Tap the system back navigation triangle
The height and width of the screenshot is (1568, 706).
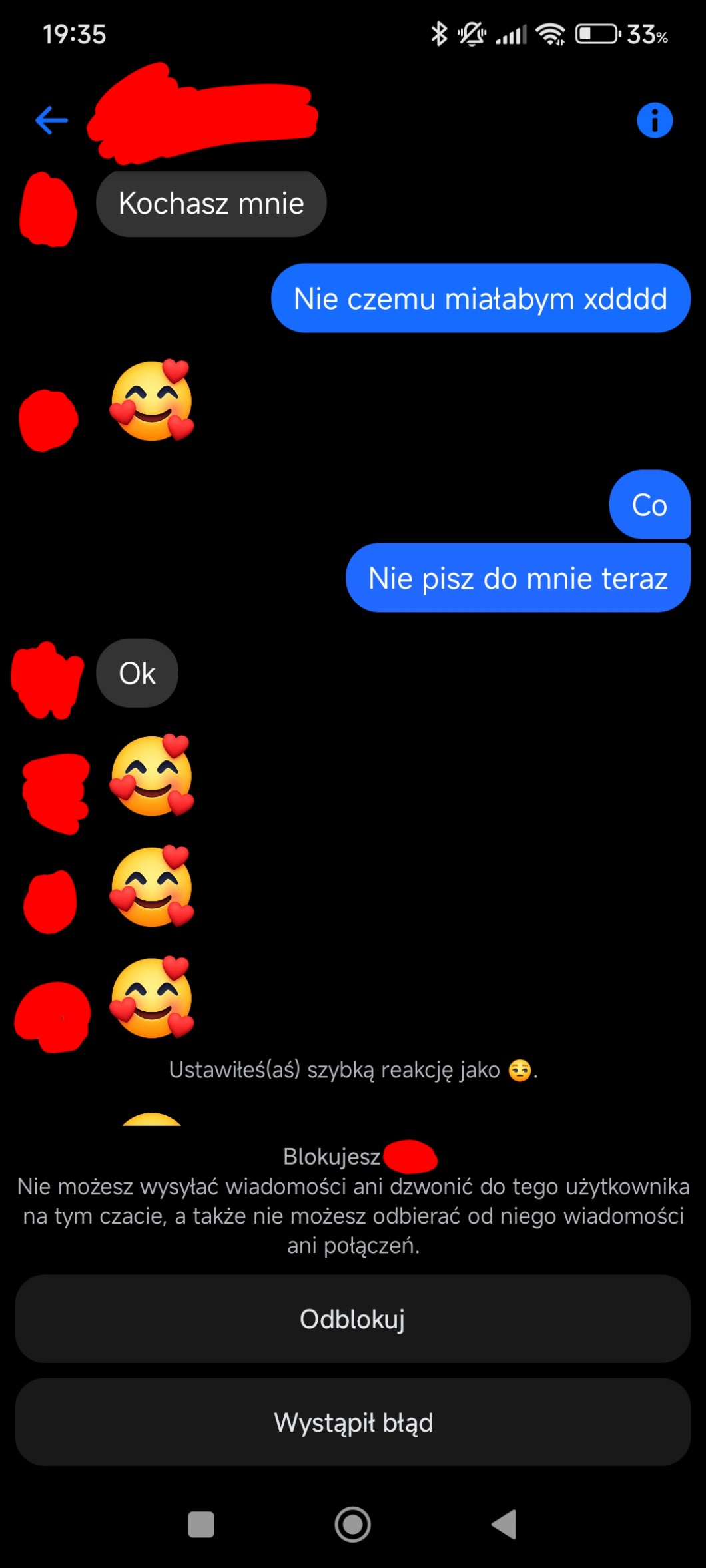click(504, 1524)
